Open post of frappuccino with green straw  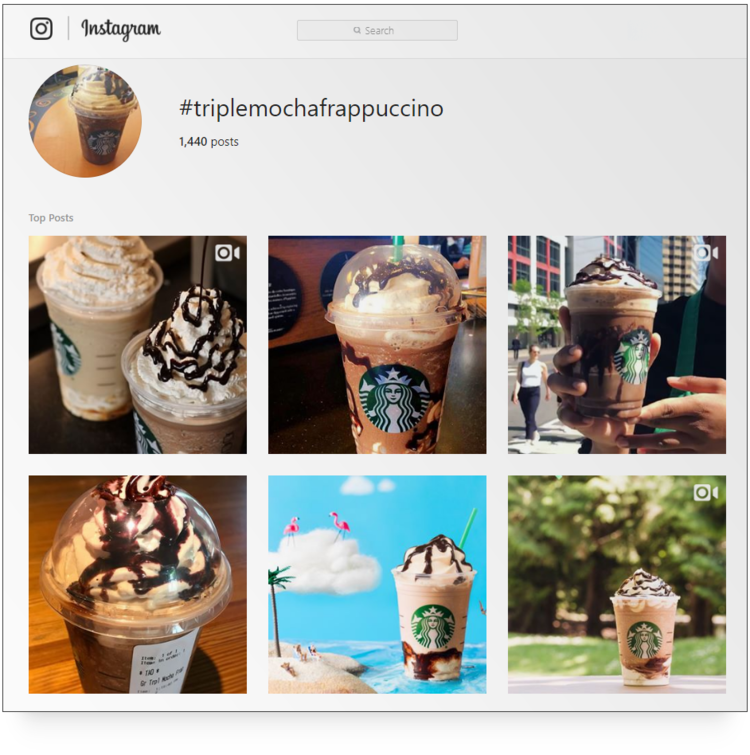pyautogui.click(x=377, y=345)
